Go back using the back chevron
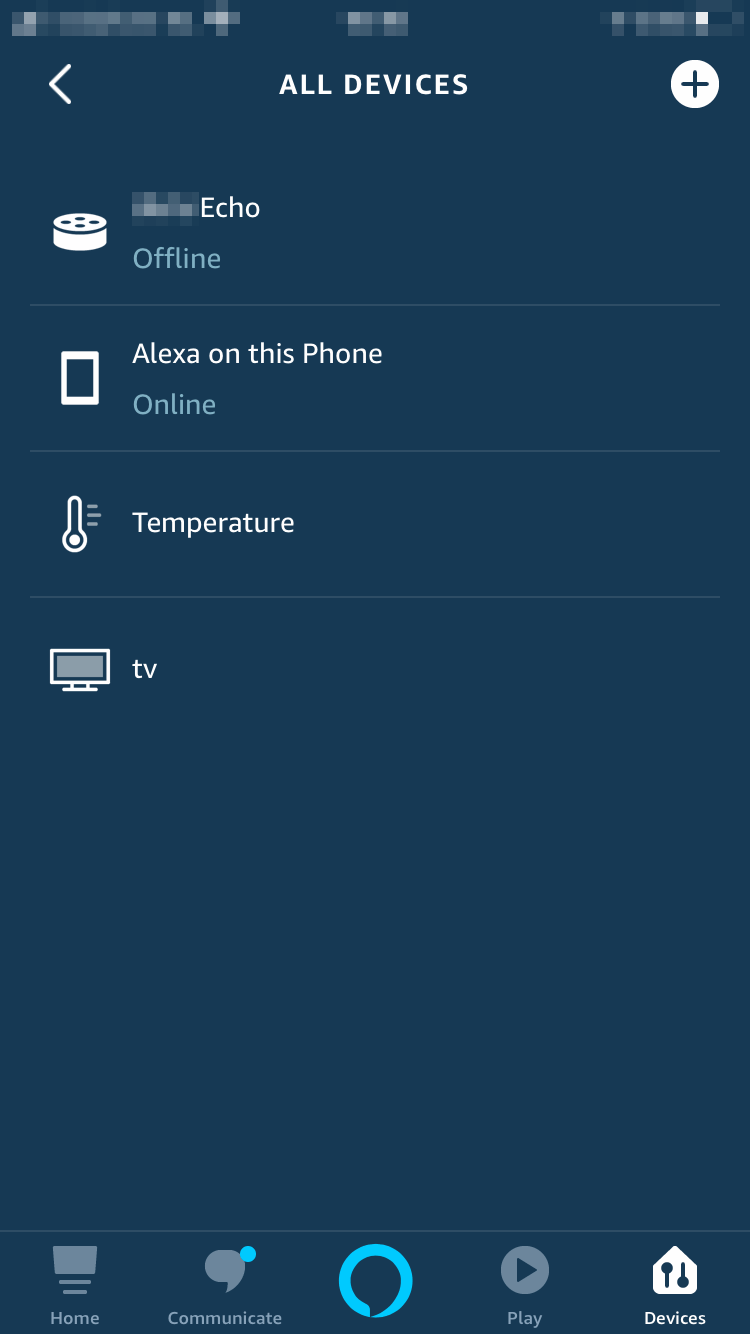The height and width of the screenshot is (1334, 750). 60,84
